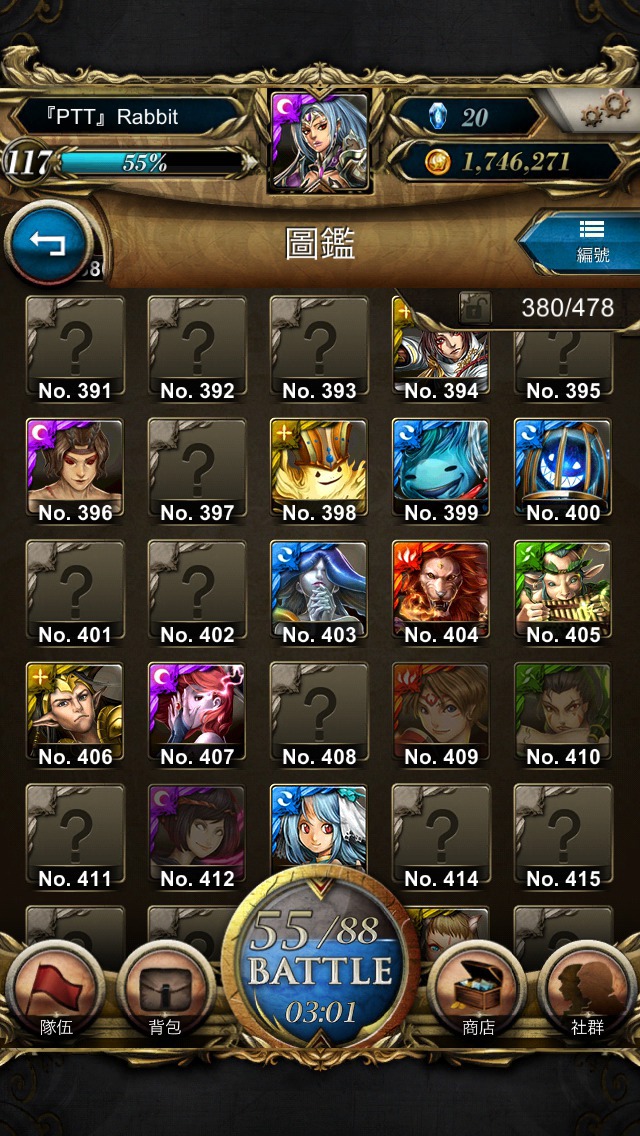Open settings with the gears icon
The width and height of the screenshot is (640, 1136).
tap(606, 109)
